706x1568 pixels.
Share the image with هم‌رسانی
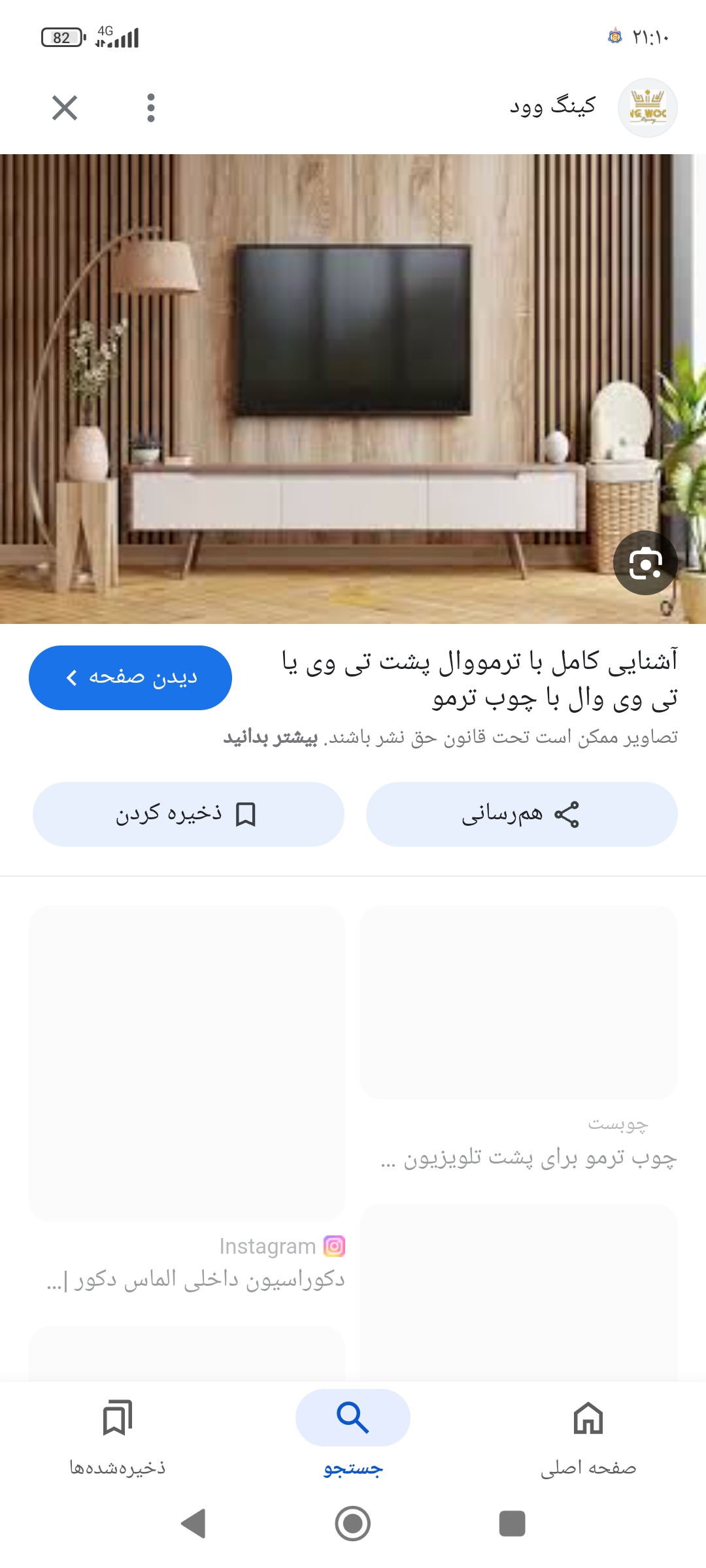point(521,814)
